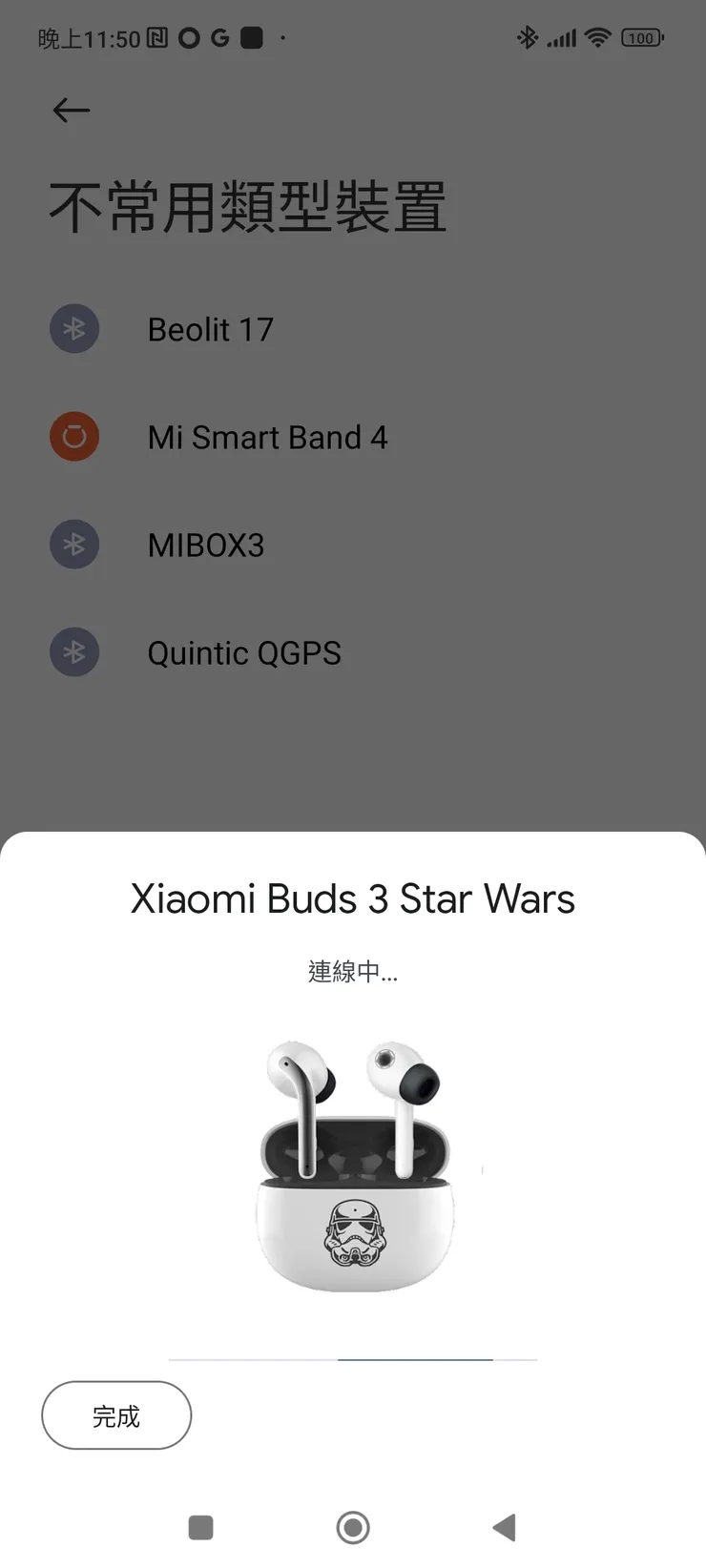The height and width of the screenshot is (1568, 706).
Task: Tap the 完成 button to finish pairing
Action: pos(116,1415)
